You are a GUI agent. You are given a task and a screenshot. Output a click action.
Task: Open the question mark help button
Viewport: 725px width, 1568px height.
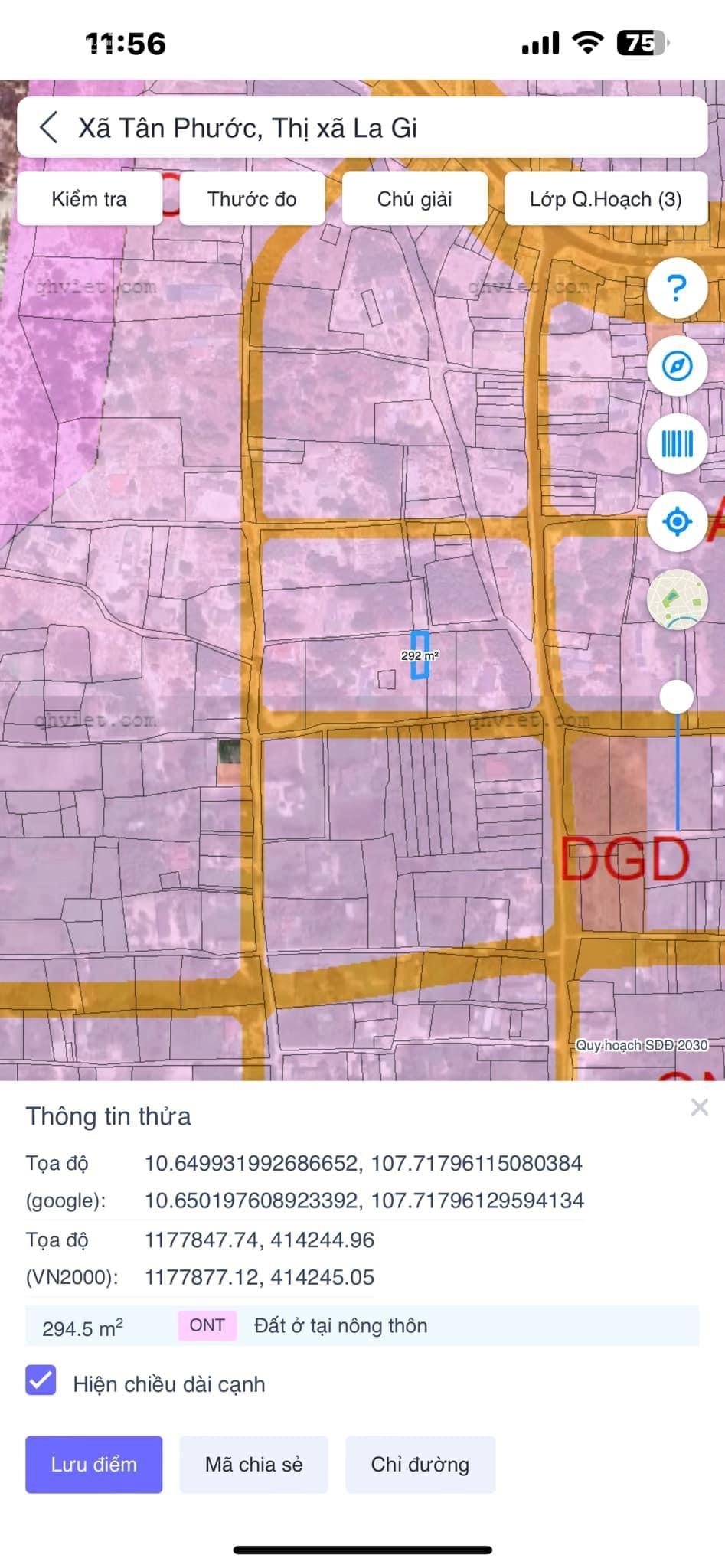pos(676,289)
